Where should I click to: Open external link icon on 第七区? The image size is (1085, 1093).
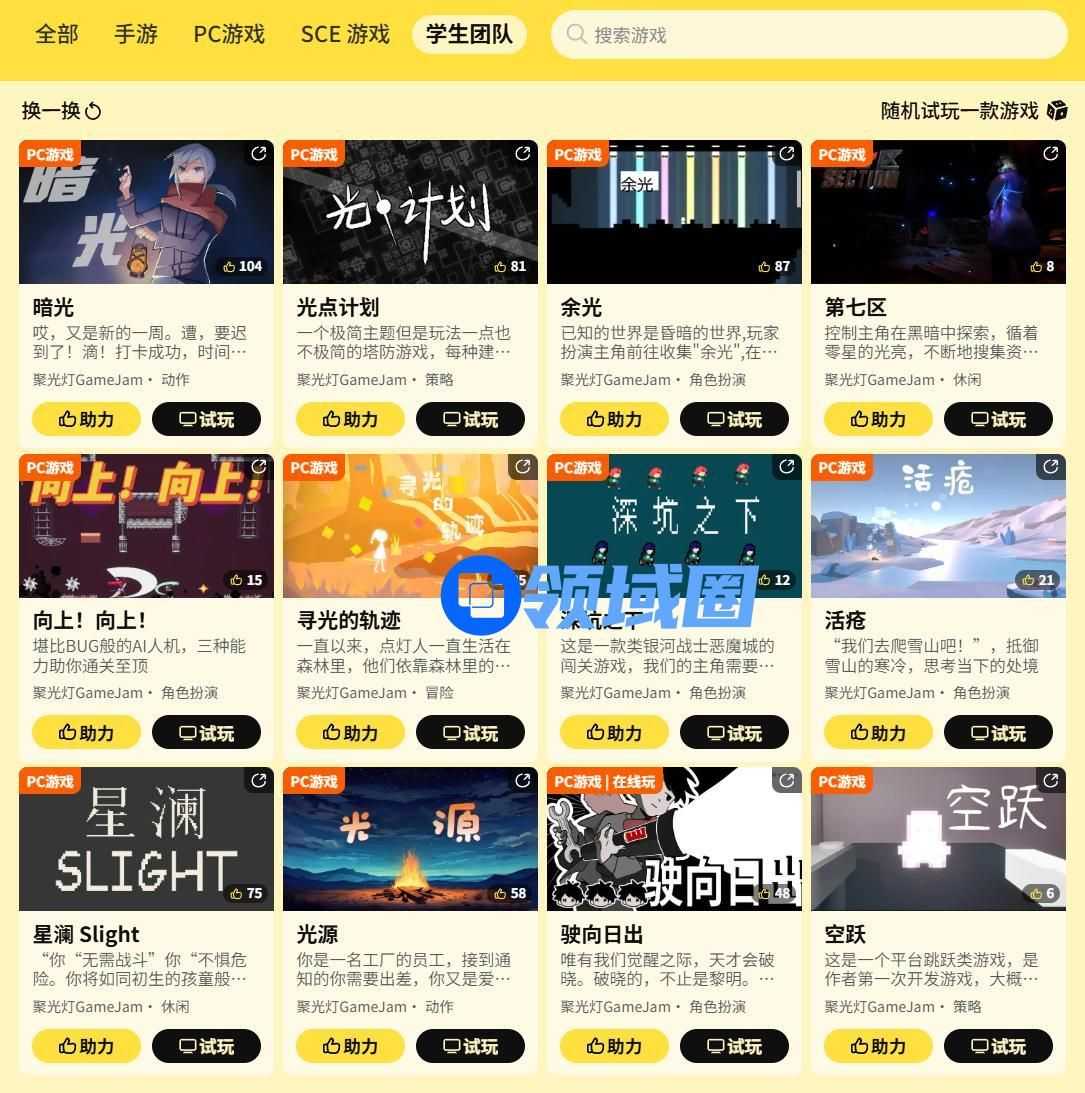click(x=1050, y=153)
